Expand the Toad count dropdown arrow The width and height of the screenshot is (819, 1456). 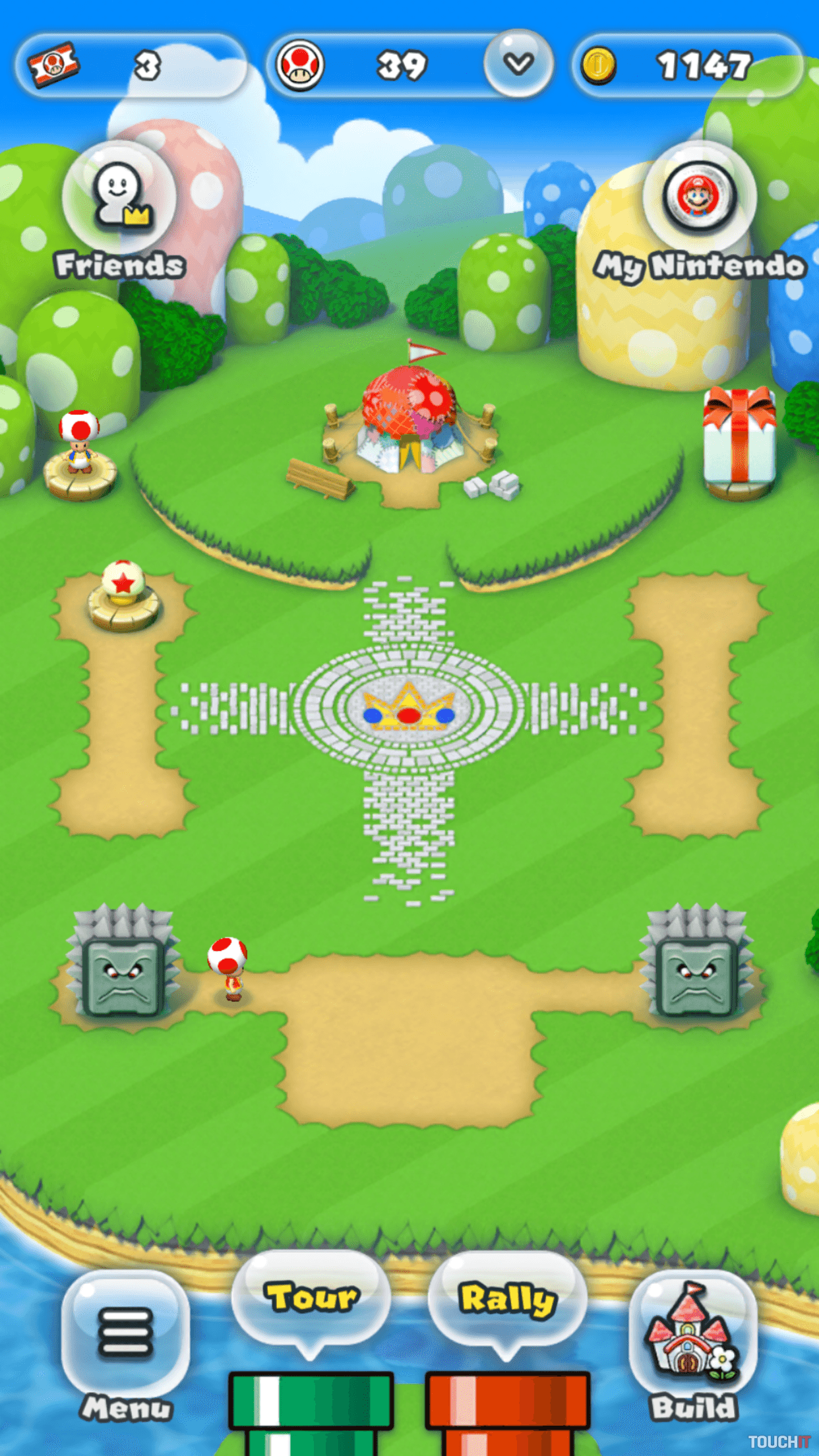click(x=518, y=64)
